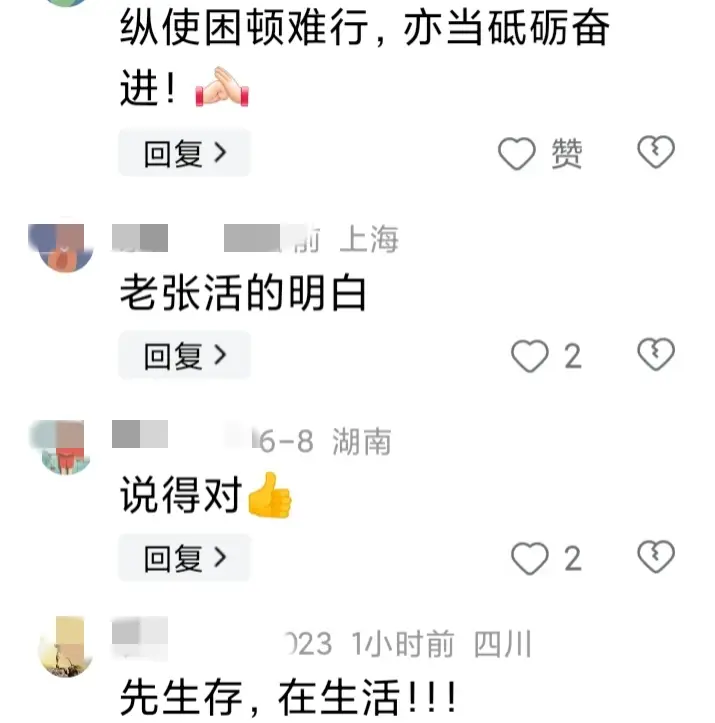The height and width of the screenshot is (723, 715).
Task: Dislike the 说得对 comment
Action: pos(656,557)
